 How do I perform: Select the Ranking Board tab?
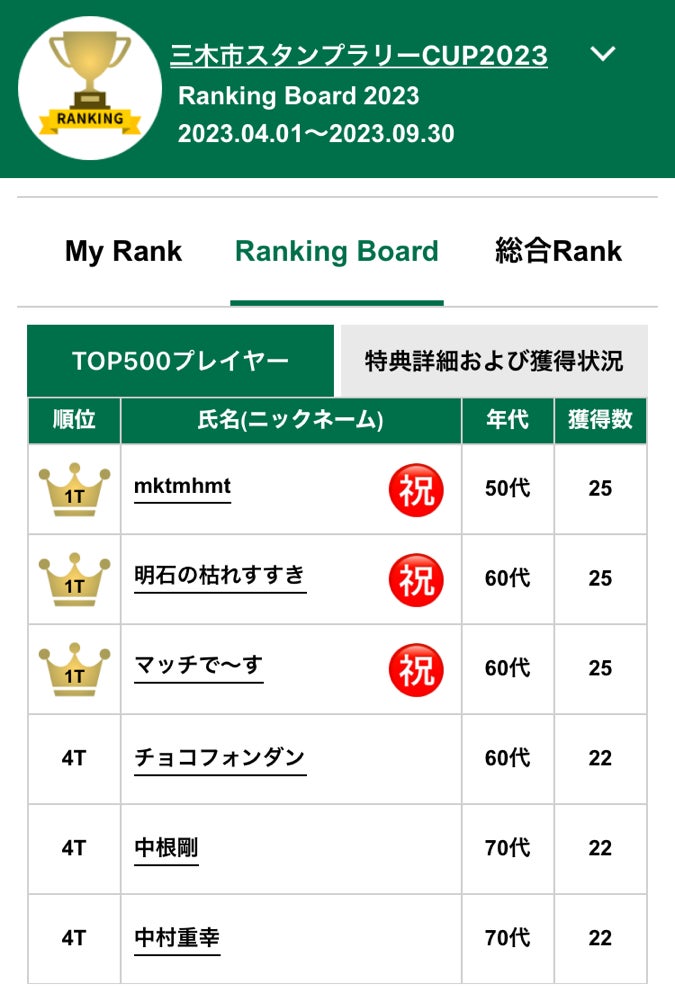pyautogui.click(x=336, y=251)
